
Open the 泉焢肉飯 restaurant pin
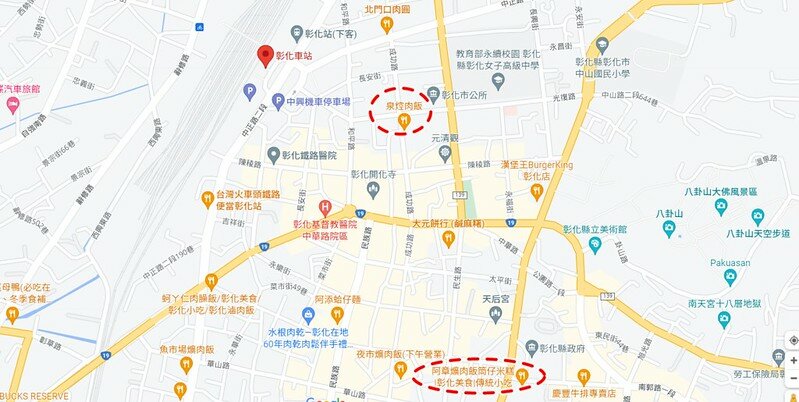pyautogui.click(x=404, y=121)
